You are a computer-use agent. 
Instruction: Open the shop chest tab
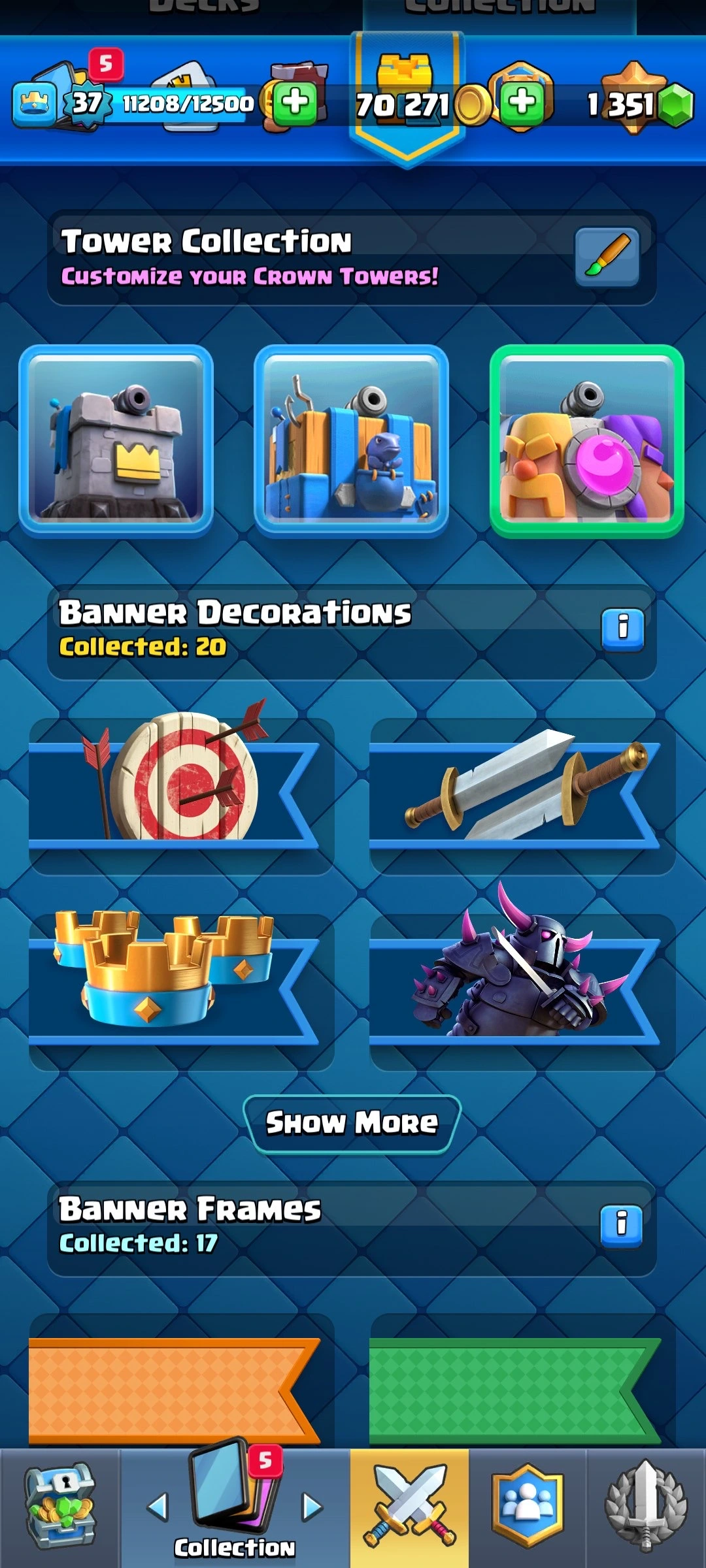(x=60, y=1507)
